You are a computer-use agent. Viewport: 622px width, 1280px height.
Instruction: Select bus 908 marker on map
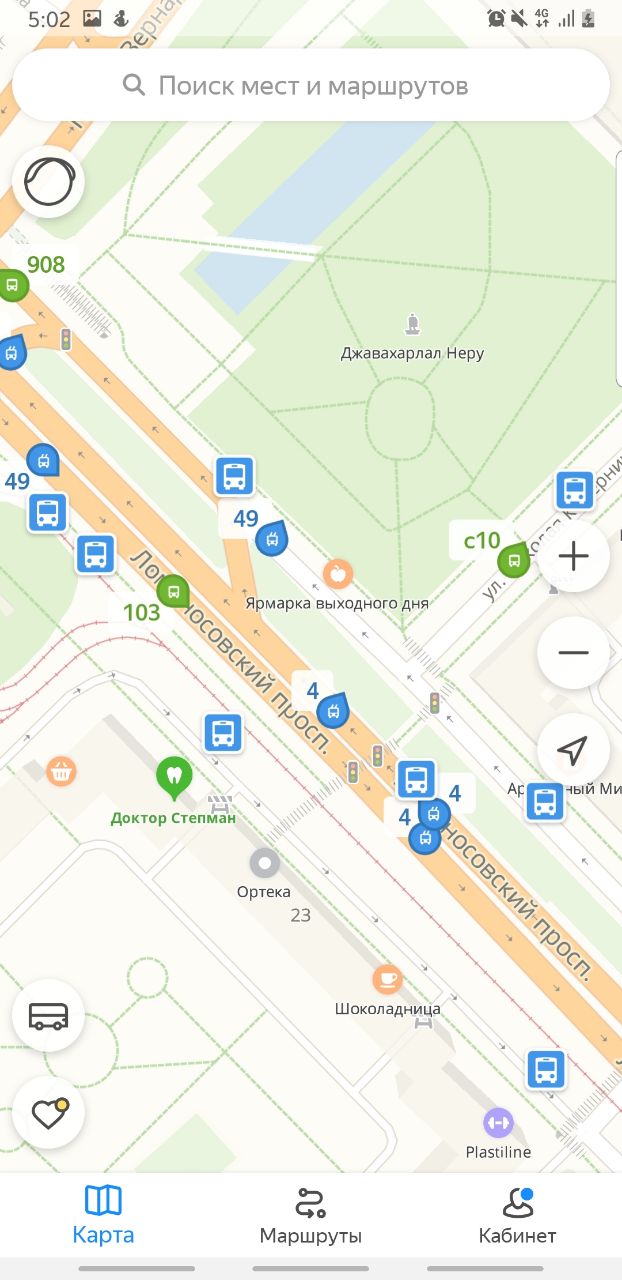pos(12,285)
